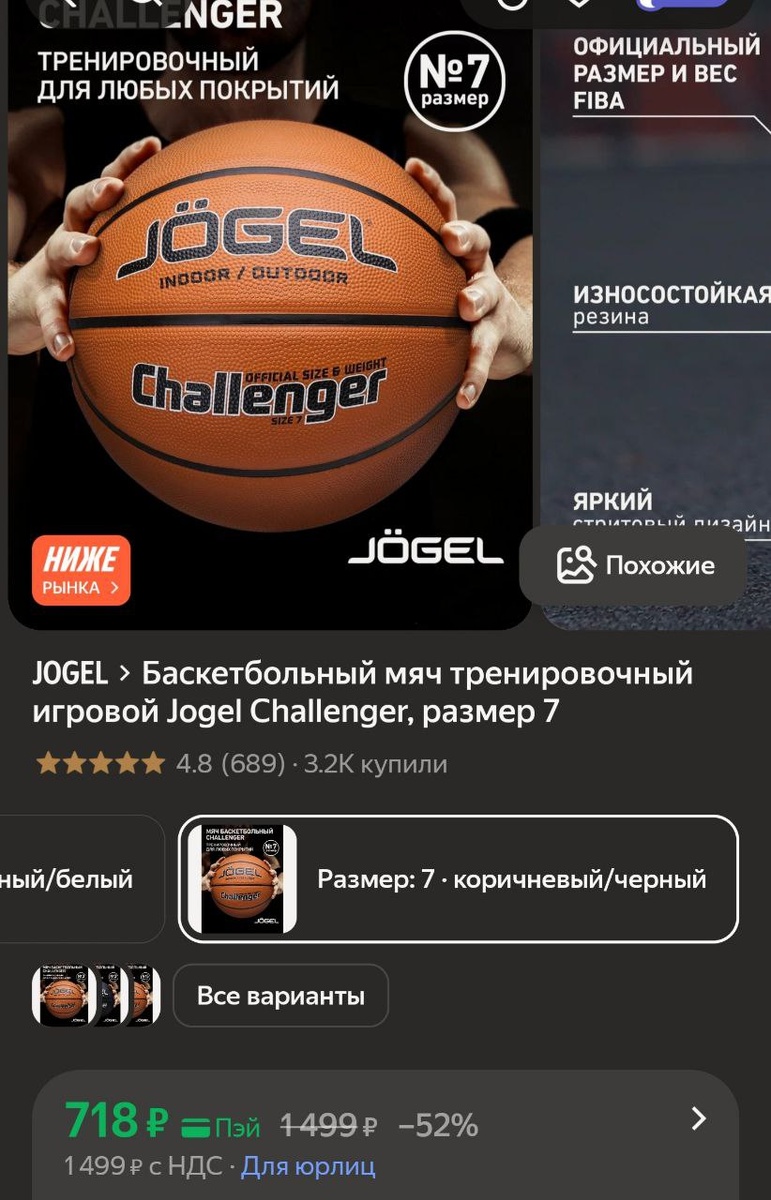Screen dimensions: 771x1200
Task: Tap the Ниже рынка badge
Action: (81, 571)
